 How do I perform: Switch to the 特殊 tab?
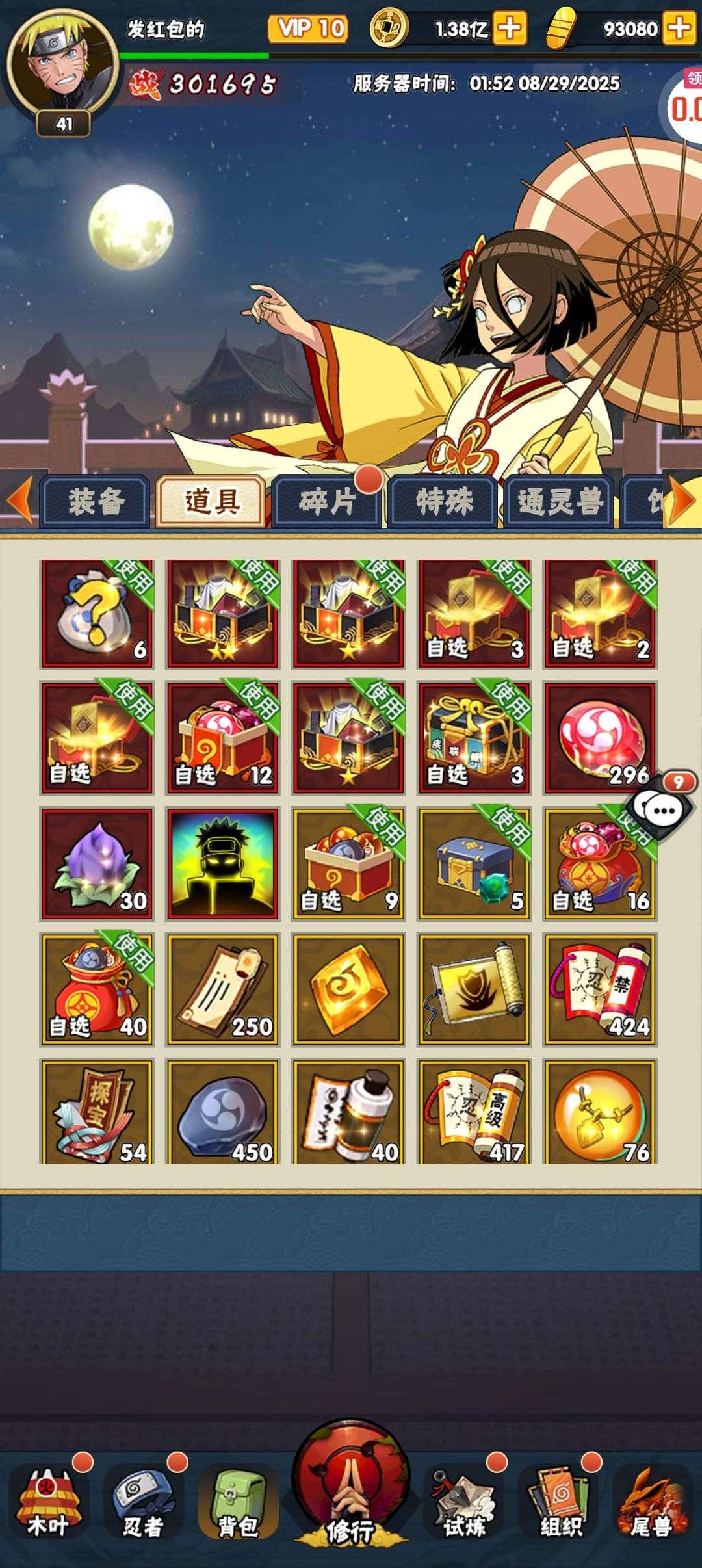pyautogui.click(x=444, y=501)
